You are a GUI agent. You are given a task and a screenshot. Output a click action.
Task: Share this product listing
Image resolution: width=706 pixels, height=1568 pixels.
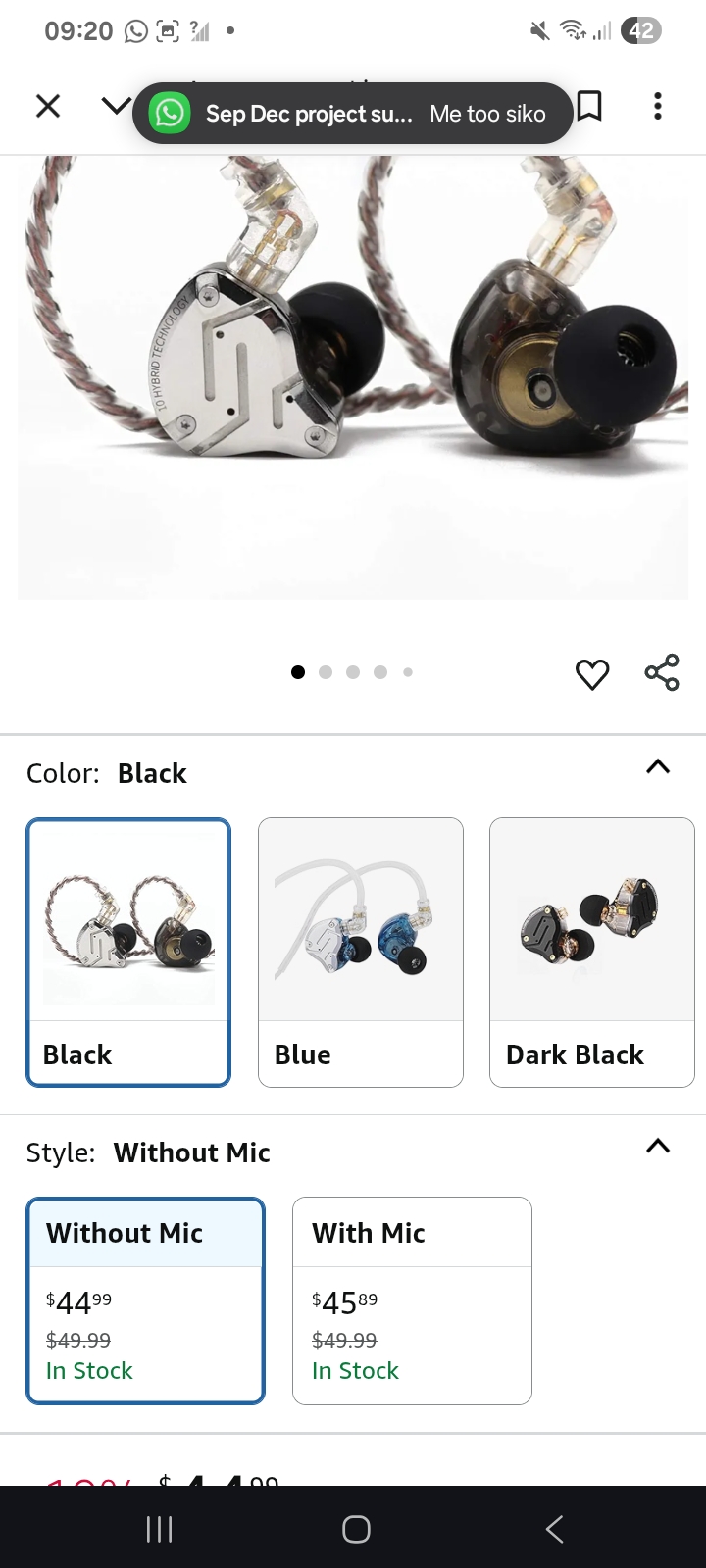point(662,672)
